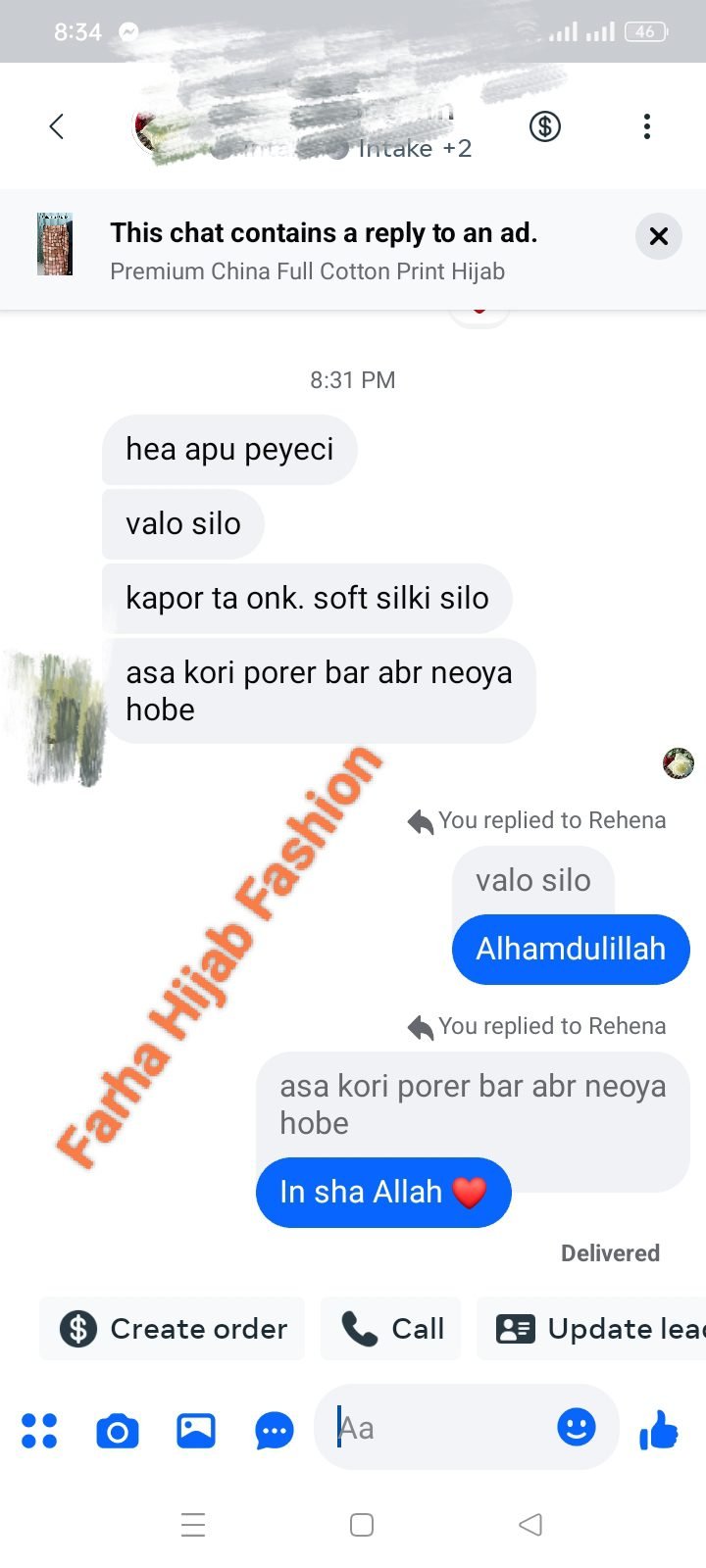Image resolution: width=706 pixels, height=1568 pixels.
Task: Open the emoji picker smiley
Action: click(x=577, y=1427)
